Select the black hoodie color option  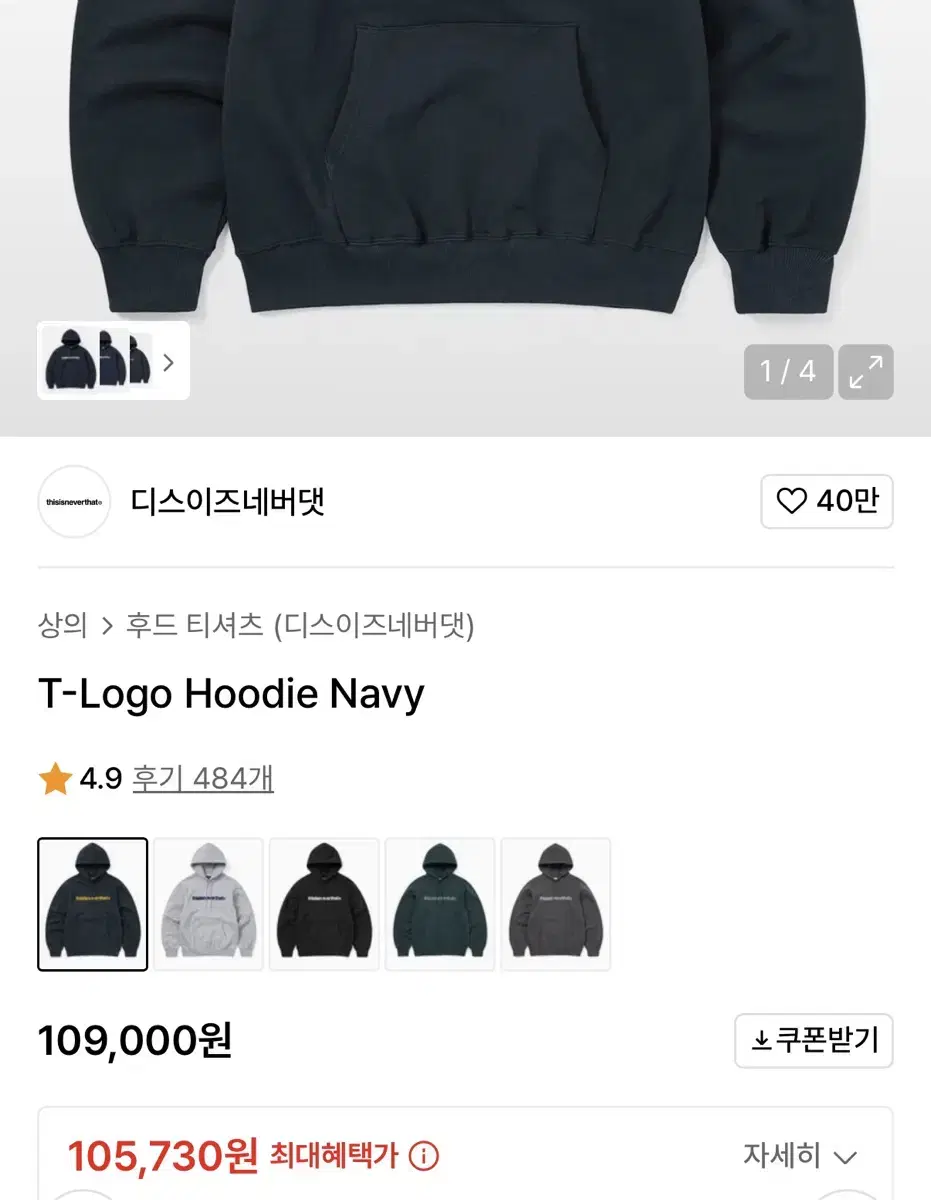pyautogui.click(x=324, y=903)
